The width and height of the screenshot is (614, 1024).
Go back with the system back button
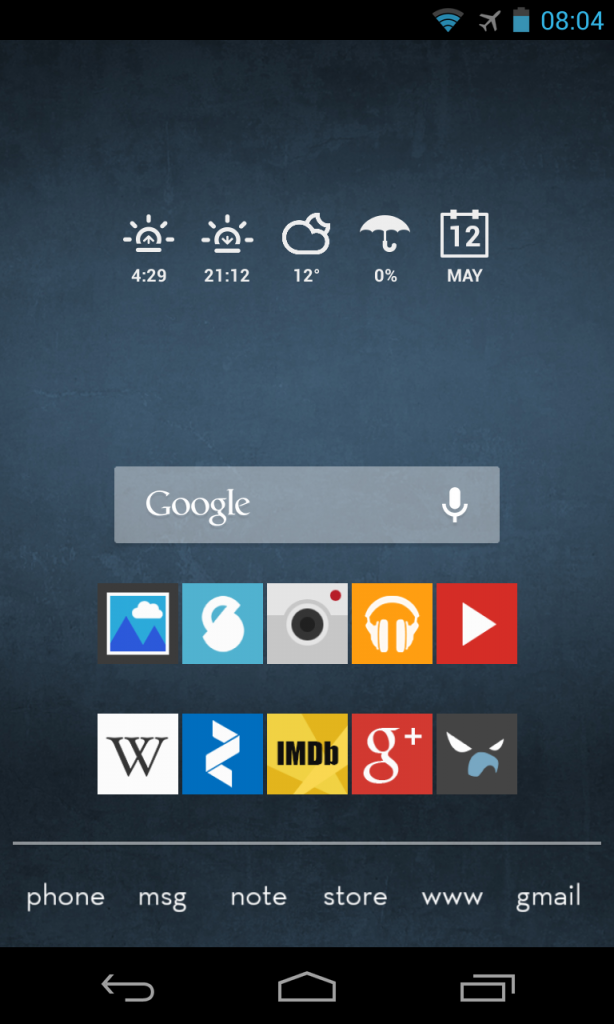[x=128, y=988]
